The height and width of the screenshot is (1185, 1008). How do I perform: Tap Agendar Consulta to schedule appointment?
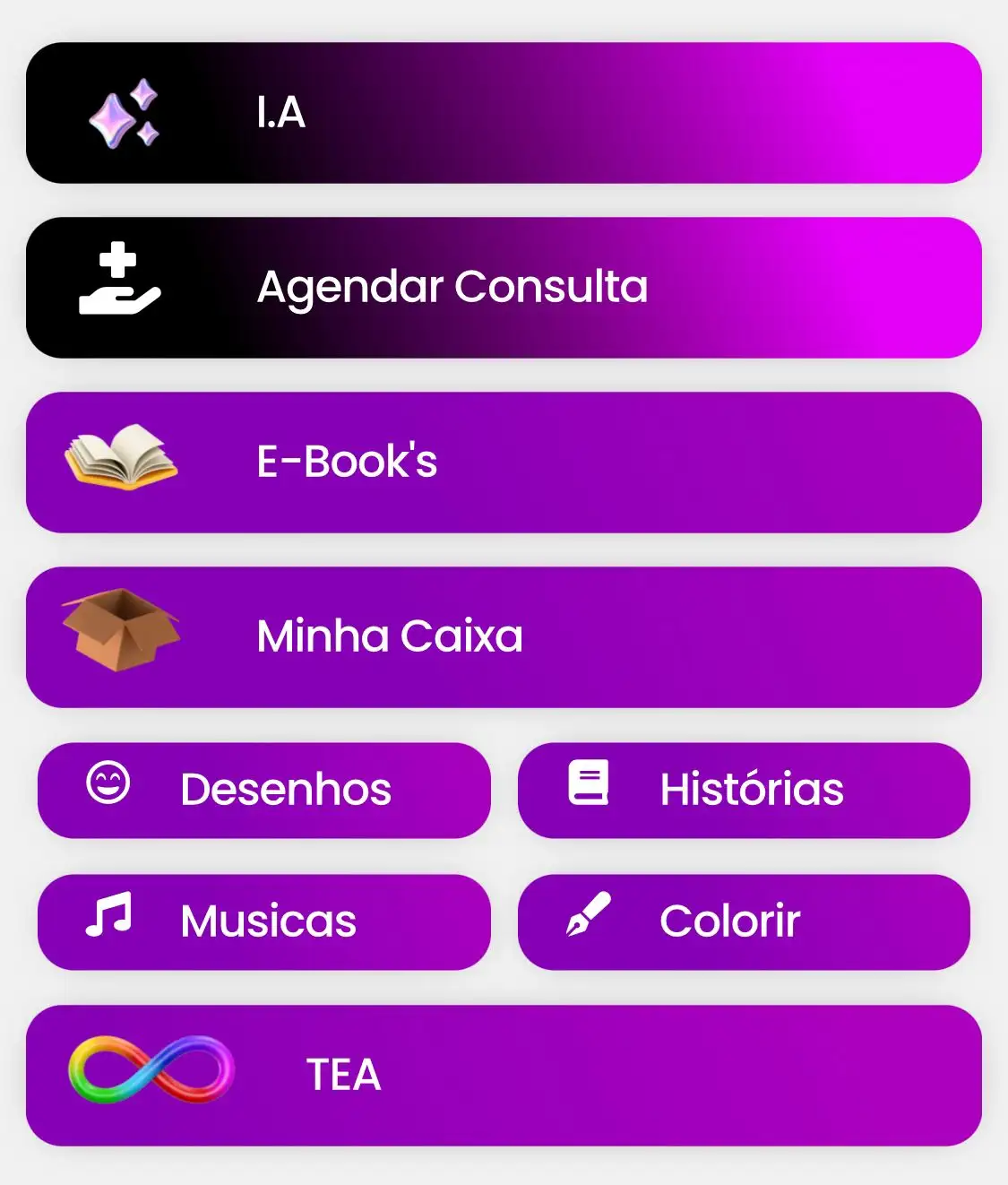tap(504, 288)
